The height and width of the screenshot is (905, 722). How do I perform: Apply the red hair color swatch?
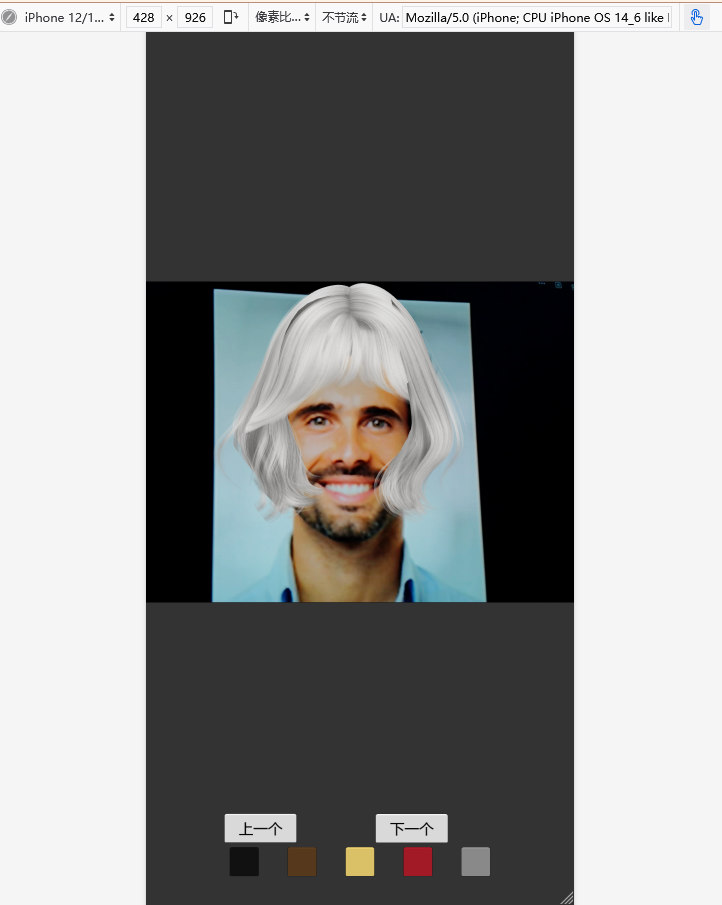(418, 861)
